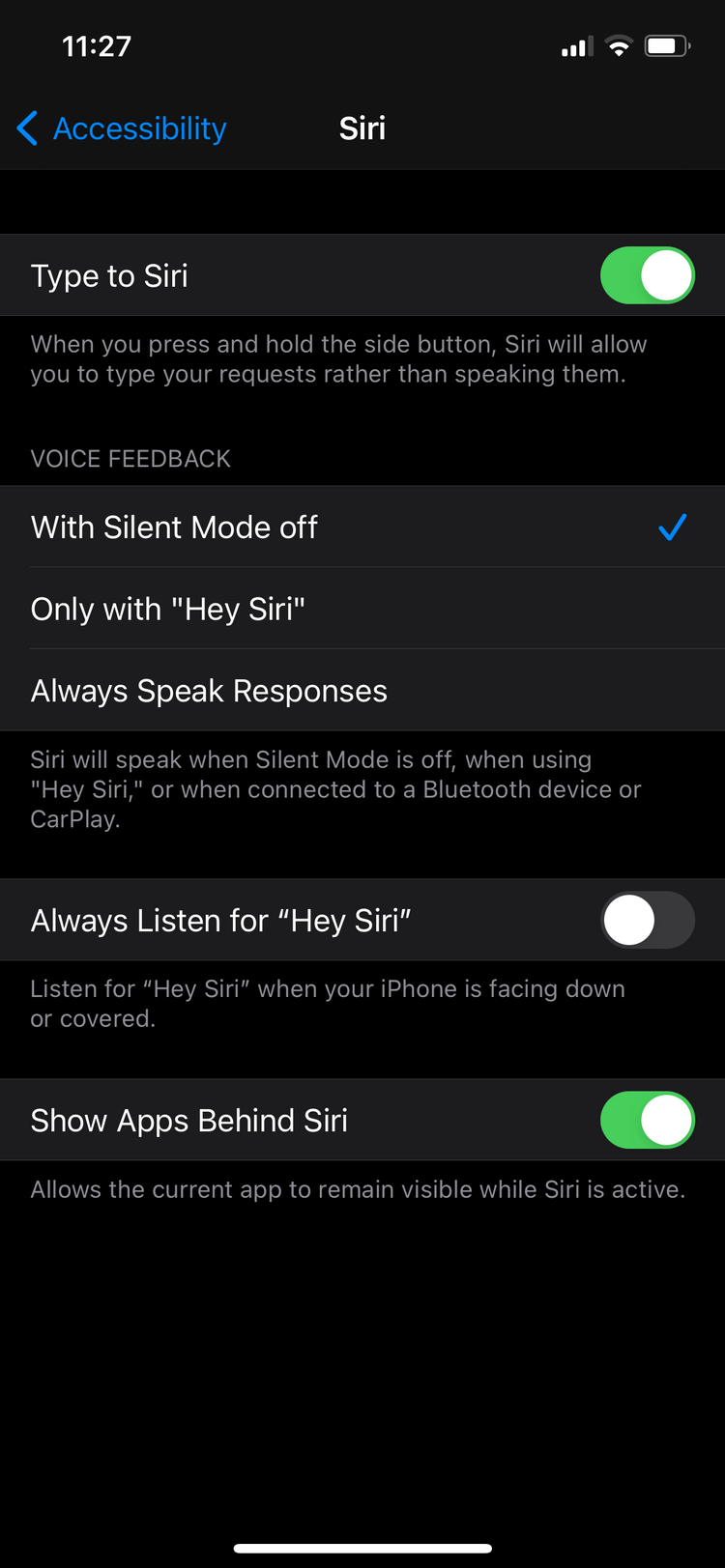
Task: Tap the battery indicator icon
Action: [x=666, y=44]
